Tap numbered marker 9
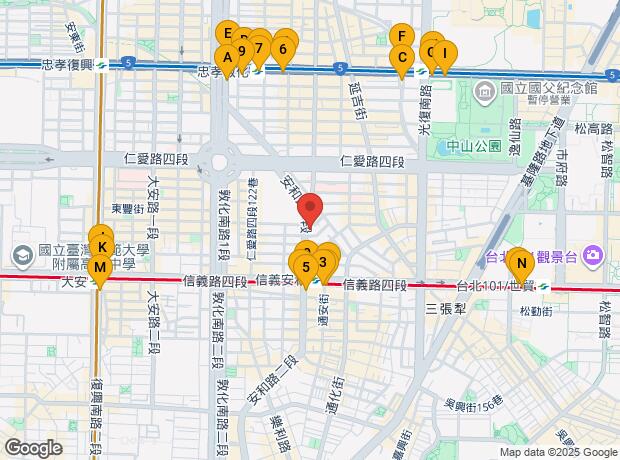This screenshot has height=460, width=620. point(242,51)
